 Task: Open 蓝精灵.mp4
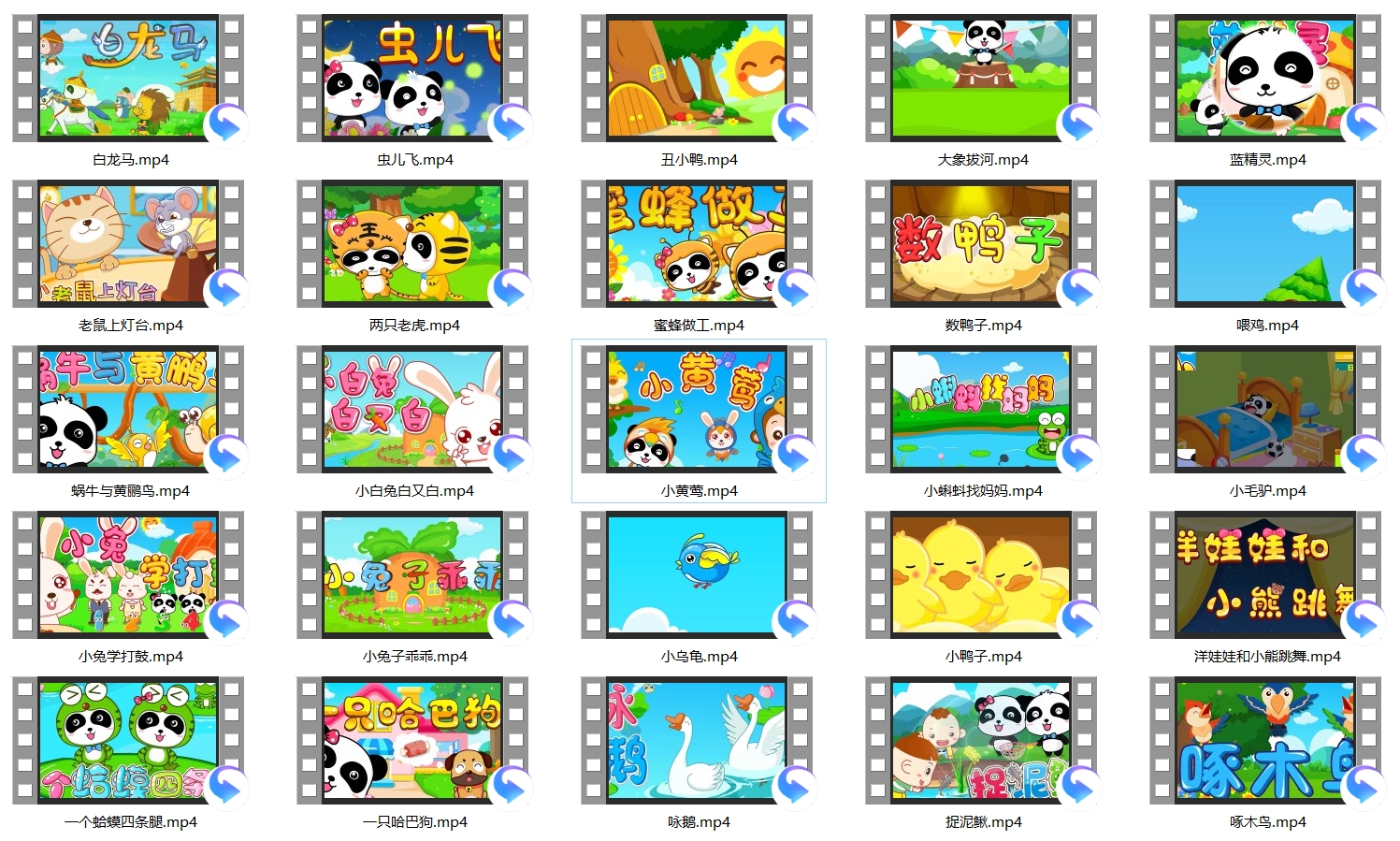coord(1265,79)
